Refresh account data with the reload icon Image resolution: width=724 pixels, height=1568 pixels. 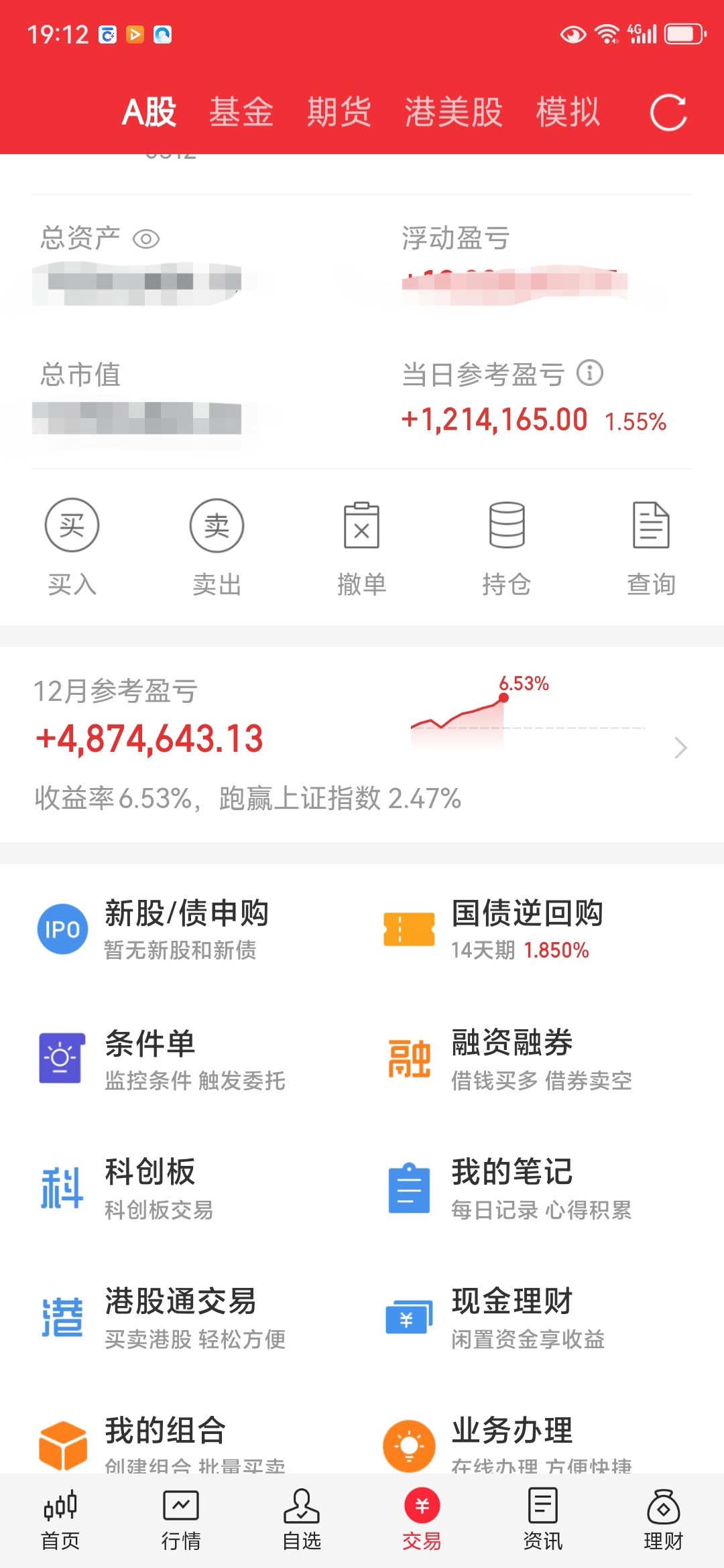click(x=668, y=113)
